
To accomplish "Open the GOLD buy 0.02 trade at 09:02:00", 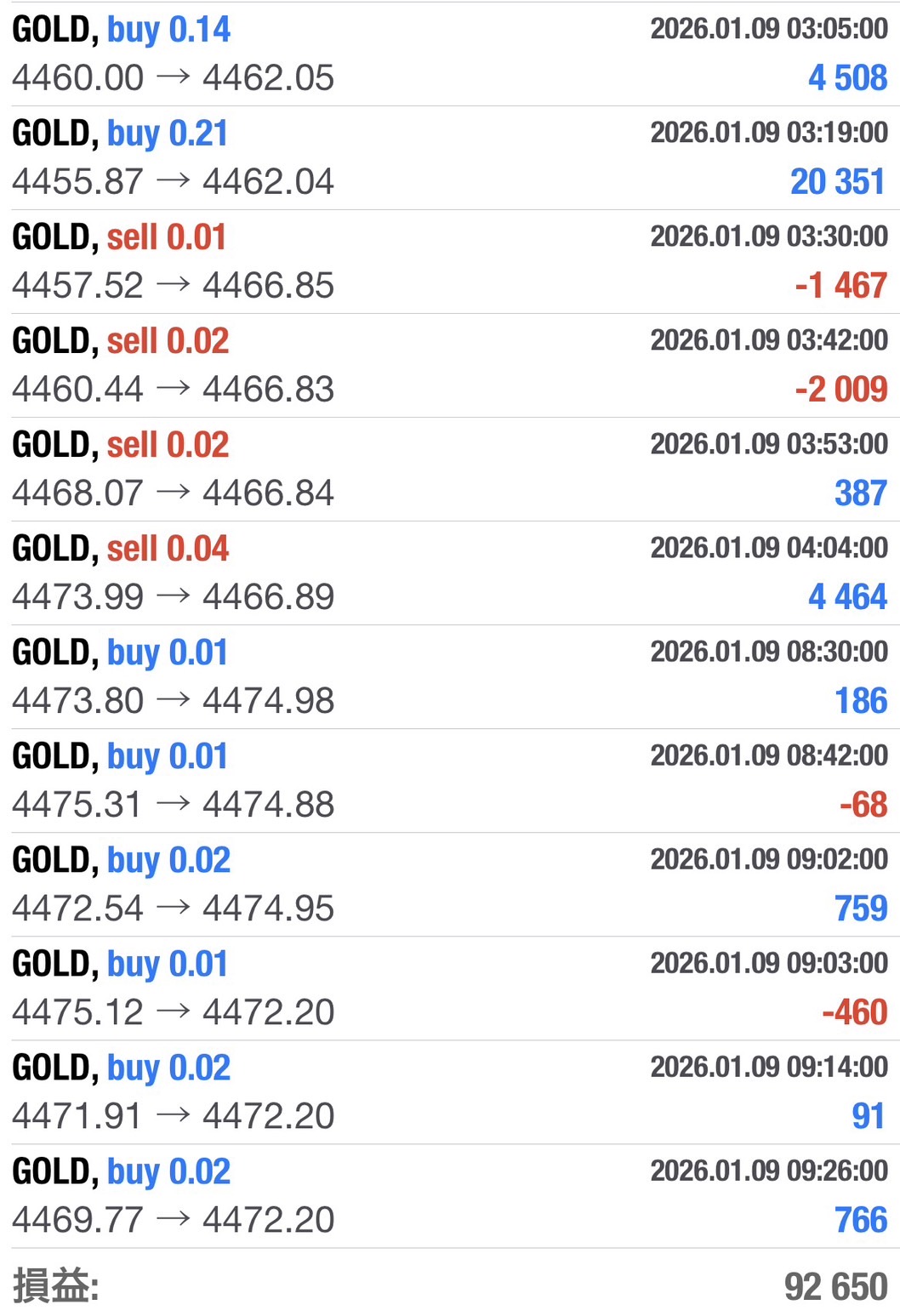I will click(450, 884).
